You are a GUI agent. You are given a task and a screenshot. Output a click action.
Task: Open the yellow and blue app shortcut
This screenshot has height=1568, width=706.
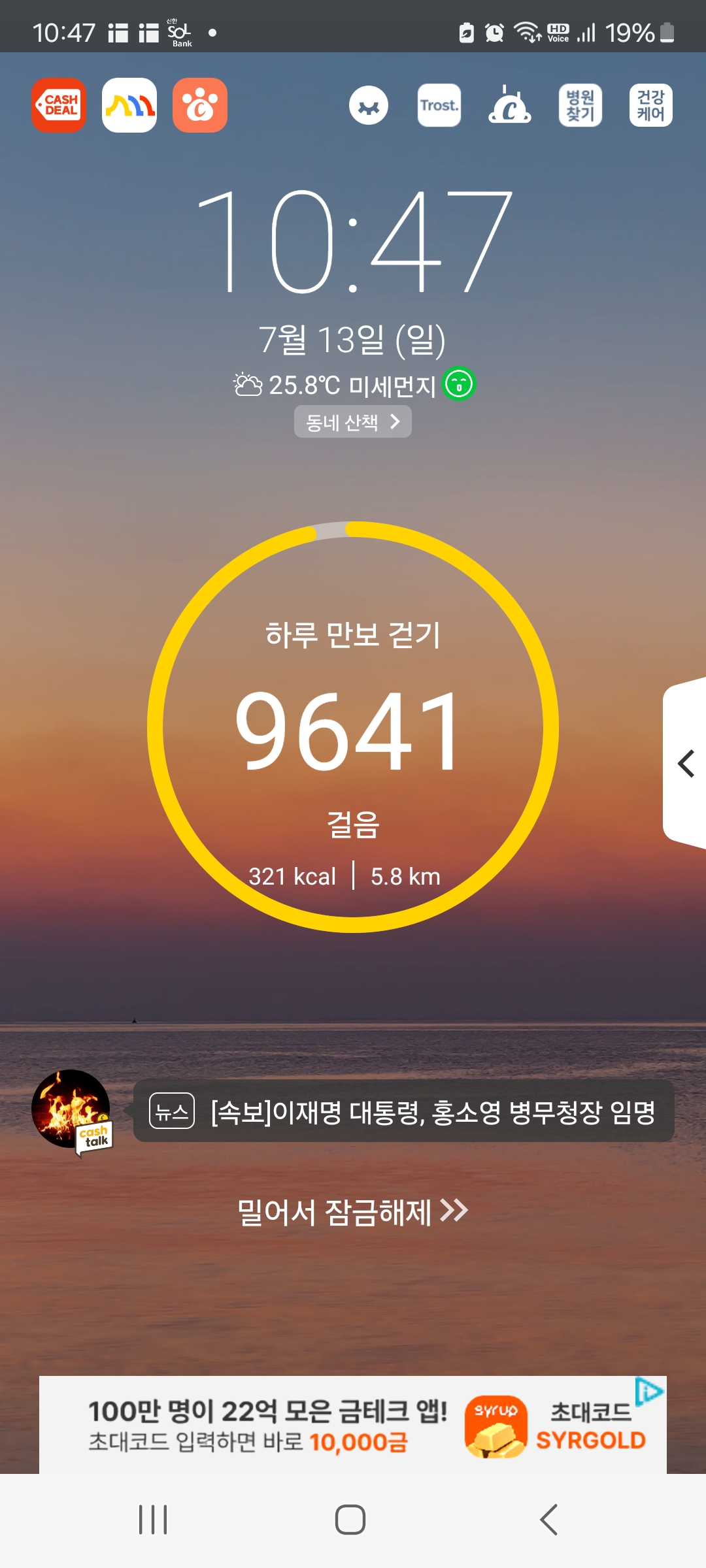[x=129, y=105]
